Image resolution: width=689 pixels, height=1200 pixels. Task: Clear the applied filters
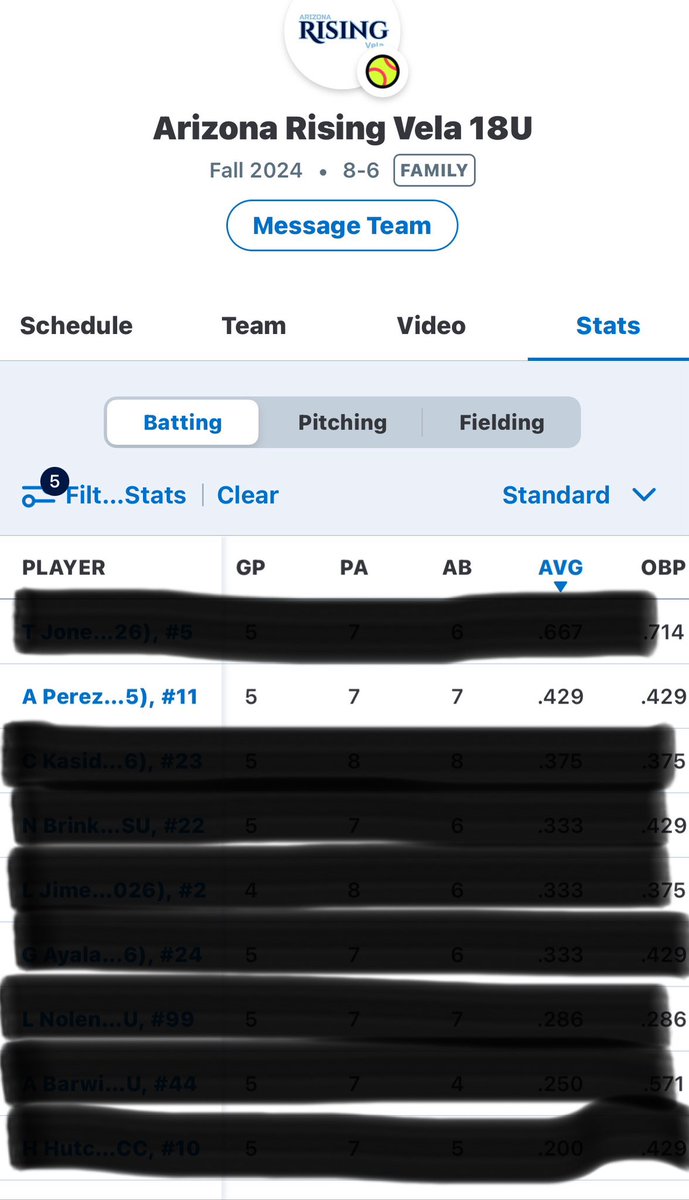248,495
